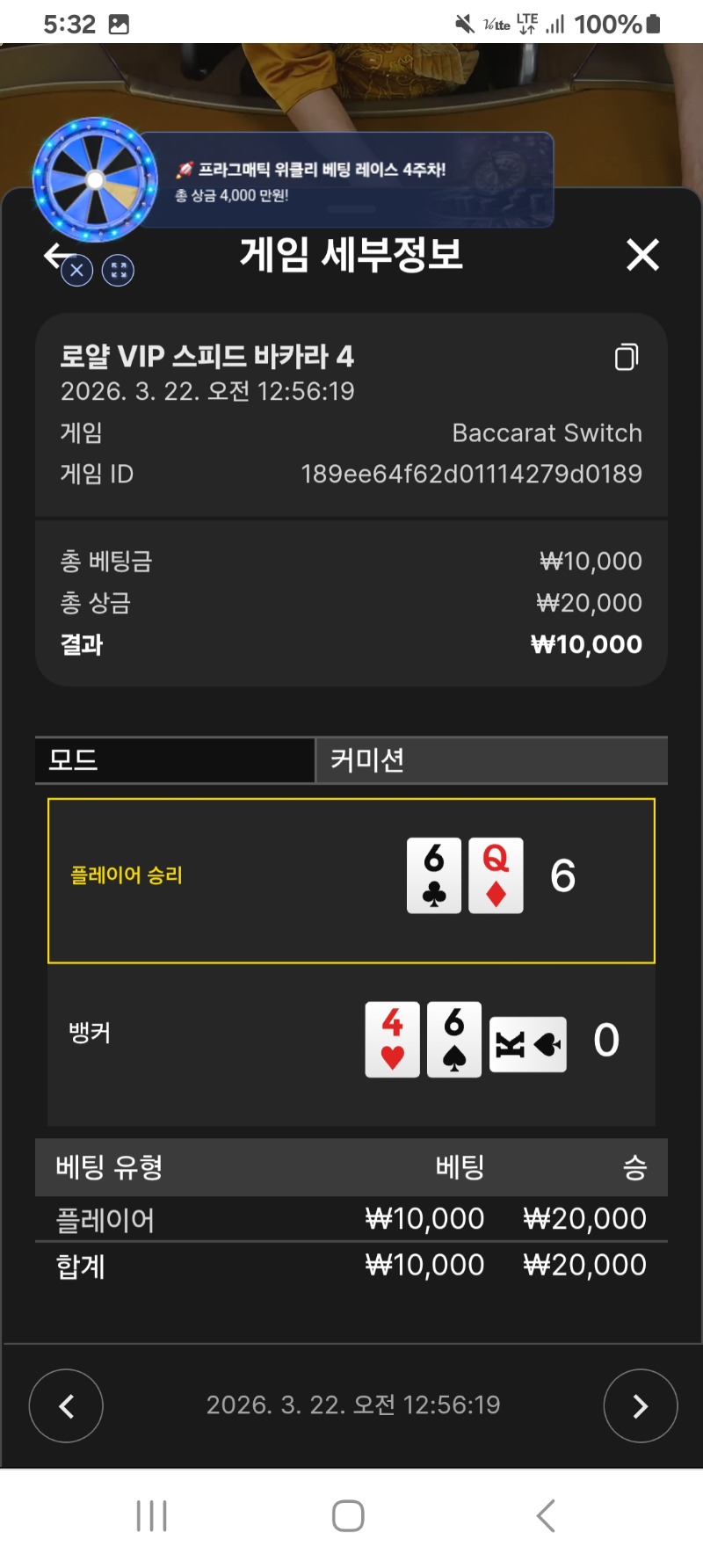703x1568 pixels.
Task: Open recent apps from navigation bar
Action: point(152,1516)
